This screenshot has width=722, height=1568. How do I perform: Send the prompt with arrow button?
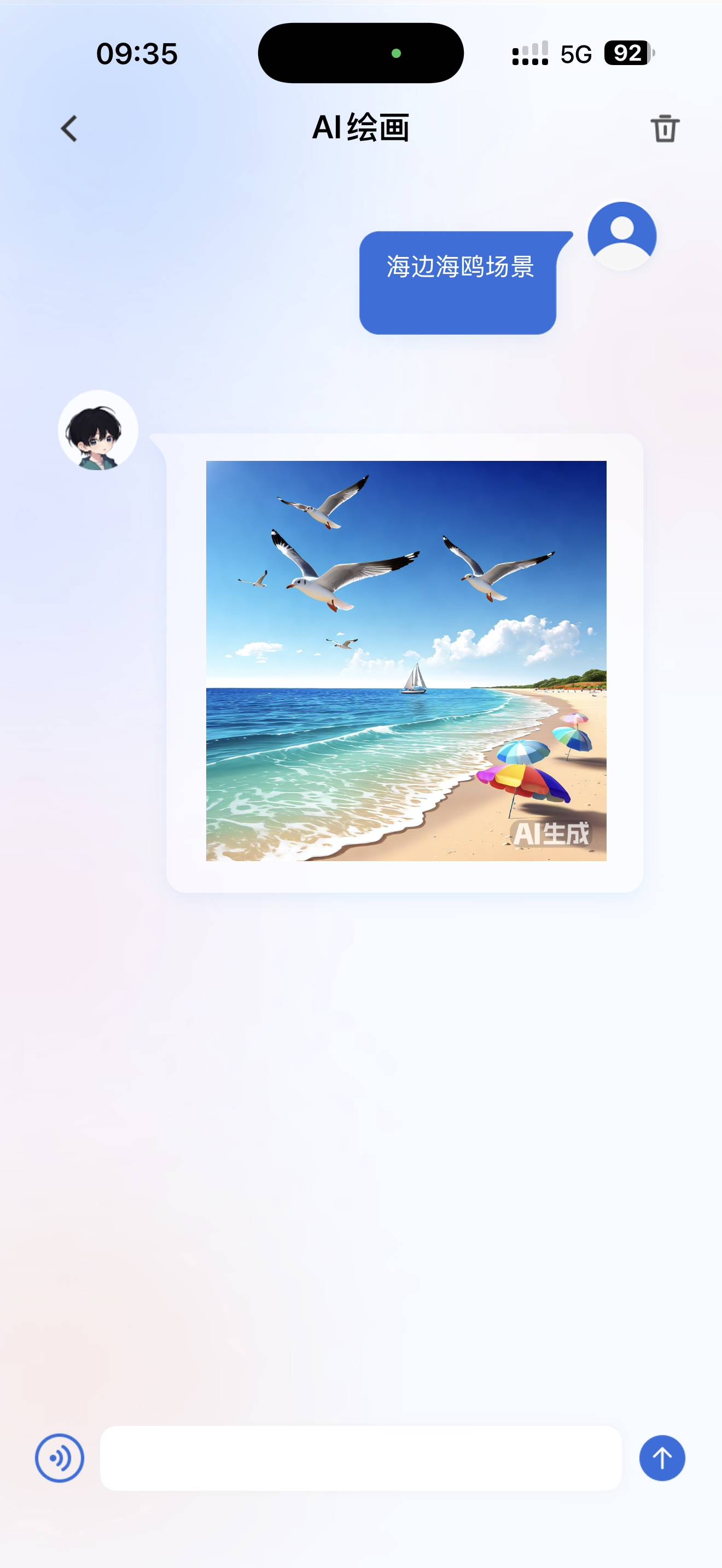pyautogui.click(x=662, y=1458)
